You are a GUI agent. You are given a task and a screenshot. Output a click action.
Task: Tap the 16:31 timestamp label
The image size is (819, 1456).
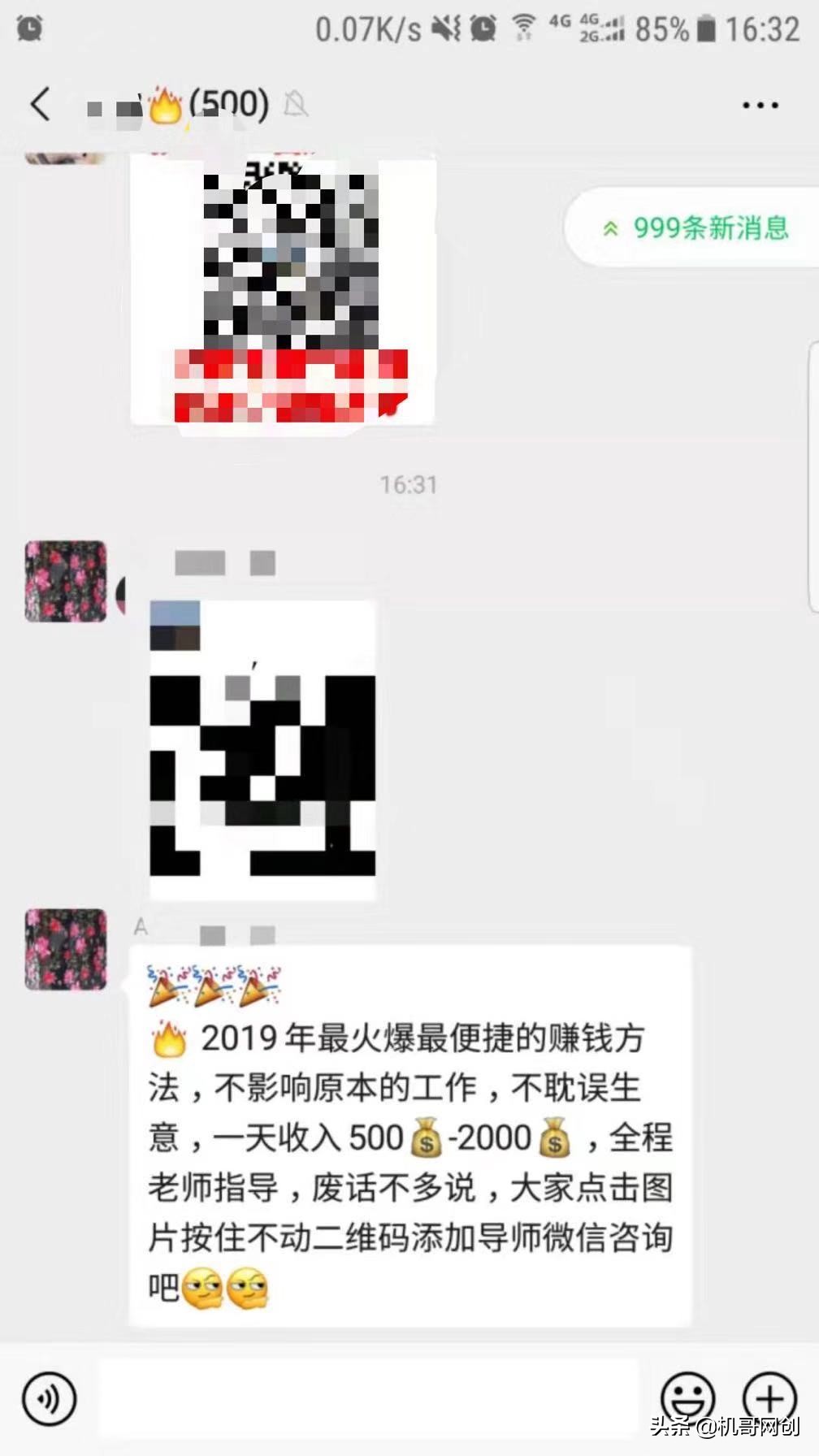(x=409, y=483)
